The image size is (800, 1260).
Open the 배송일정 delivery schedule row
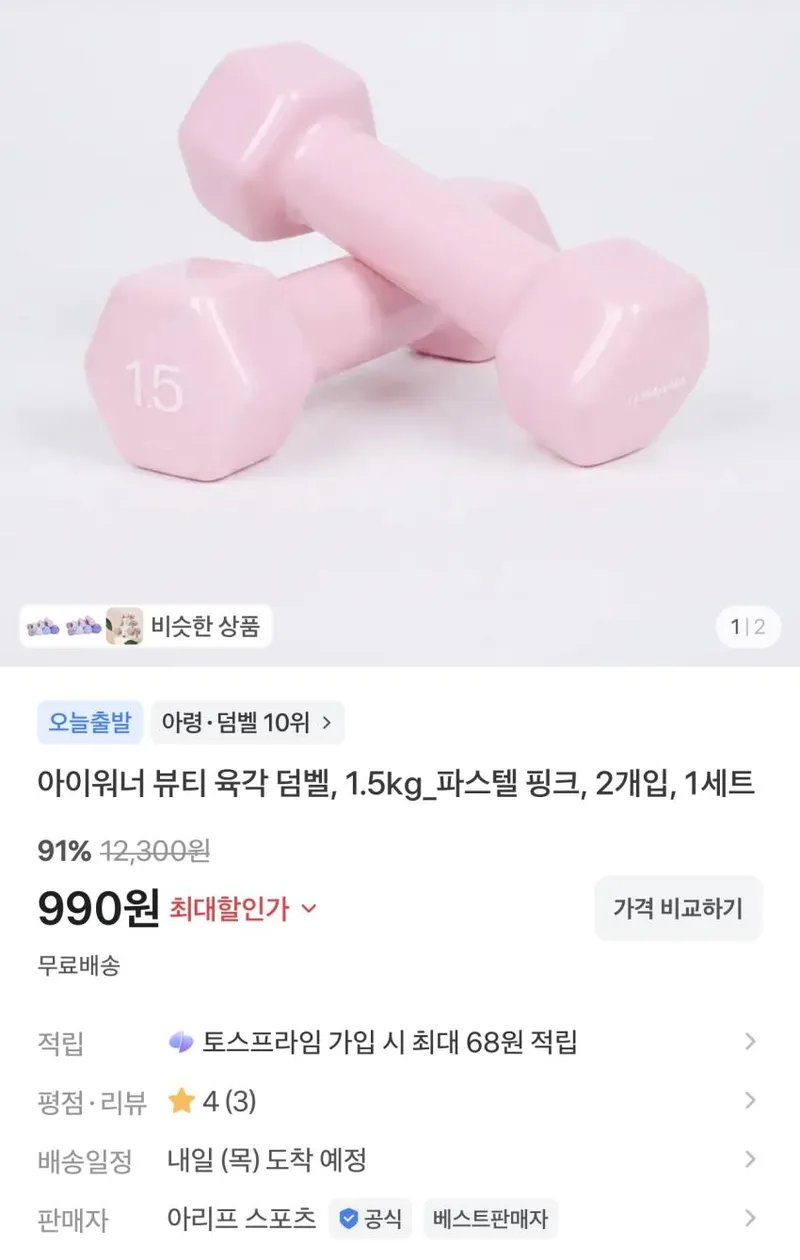400,1161
